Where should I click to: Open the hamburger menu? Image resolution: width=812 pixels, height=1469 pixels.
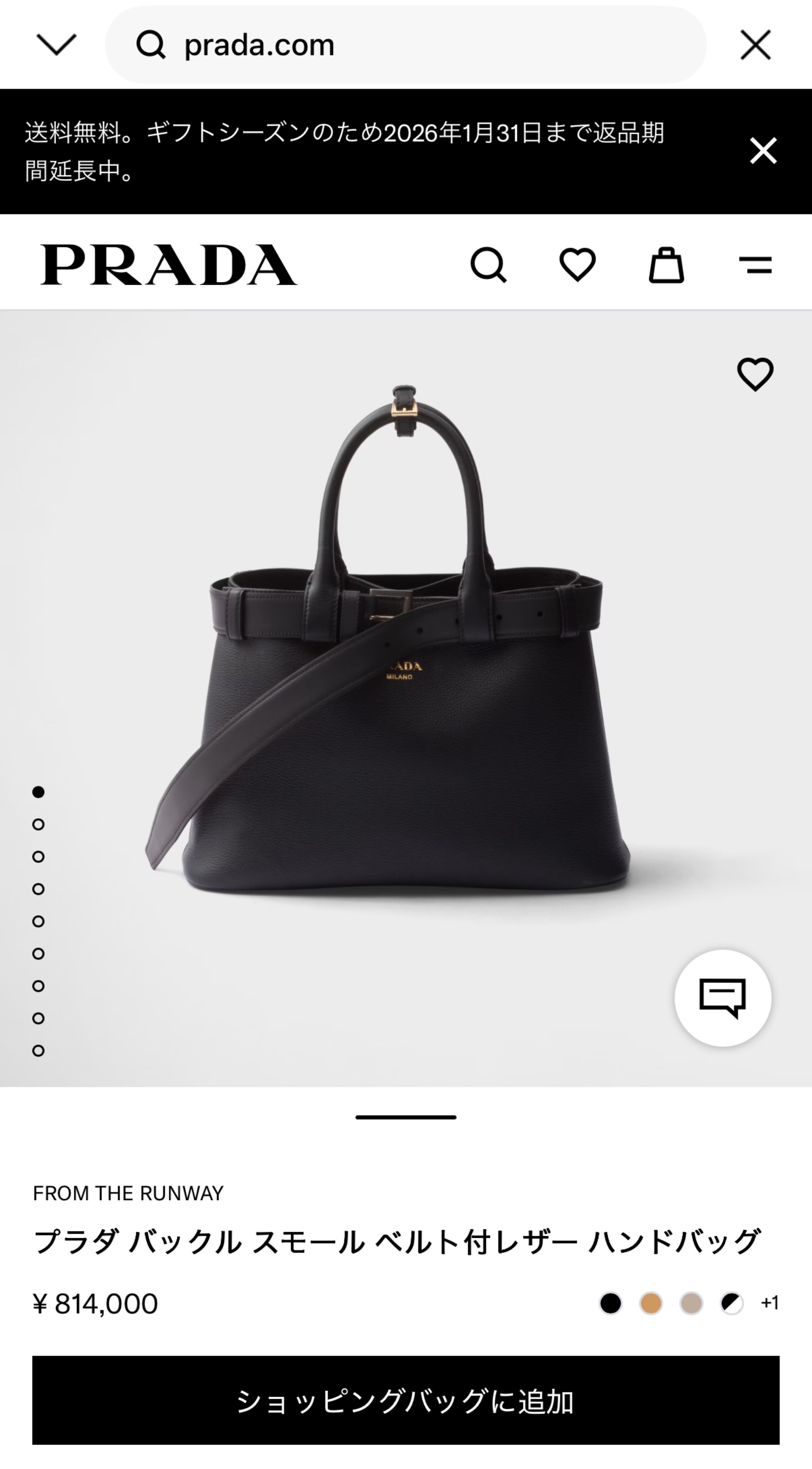(755, 264)
